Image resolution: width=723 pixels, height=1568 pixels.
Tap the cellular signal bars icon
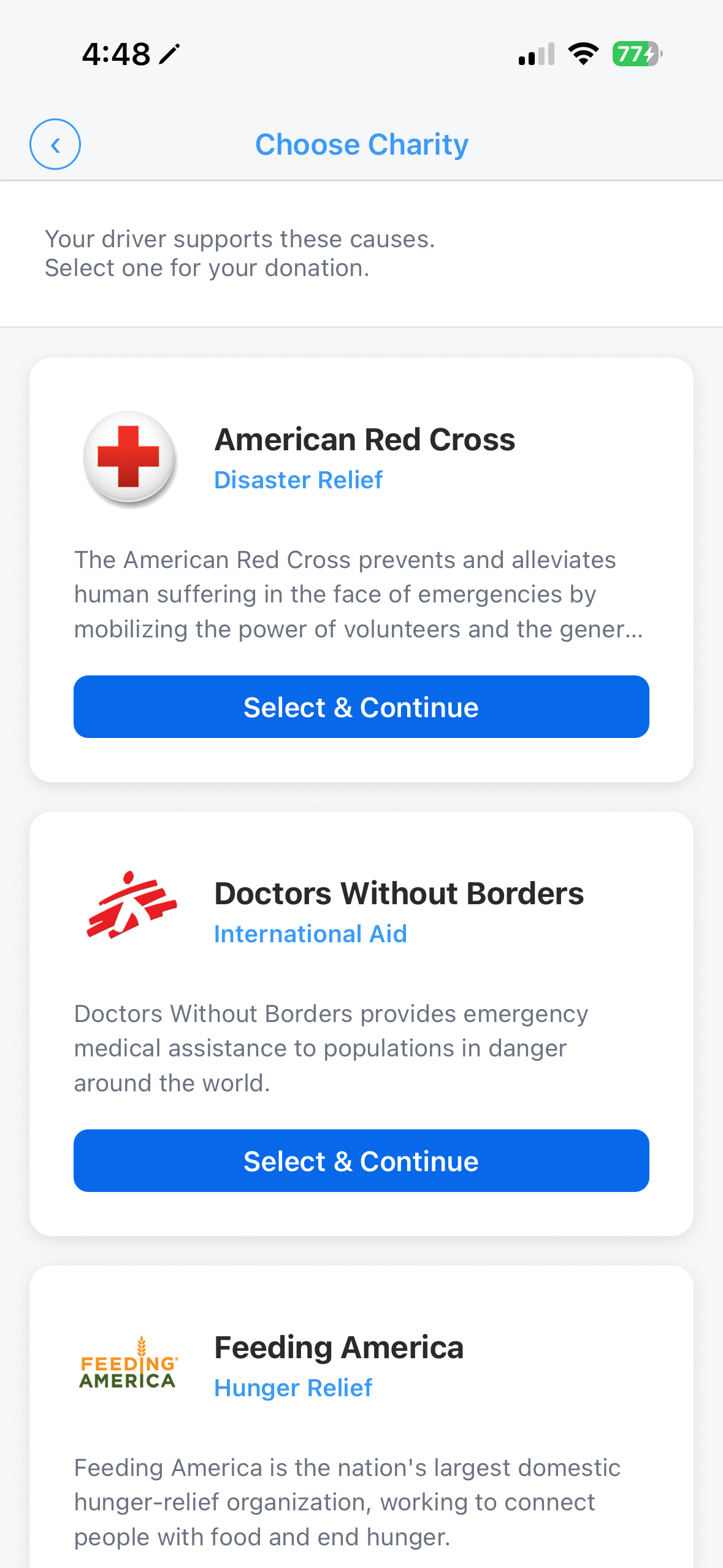535,54
